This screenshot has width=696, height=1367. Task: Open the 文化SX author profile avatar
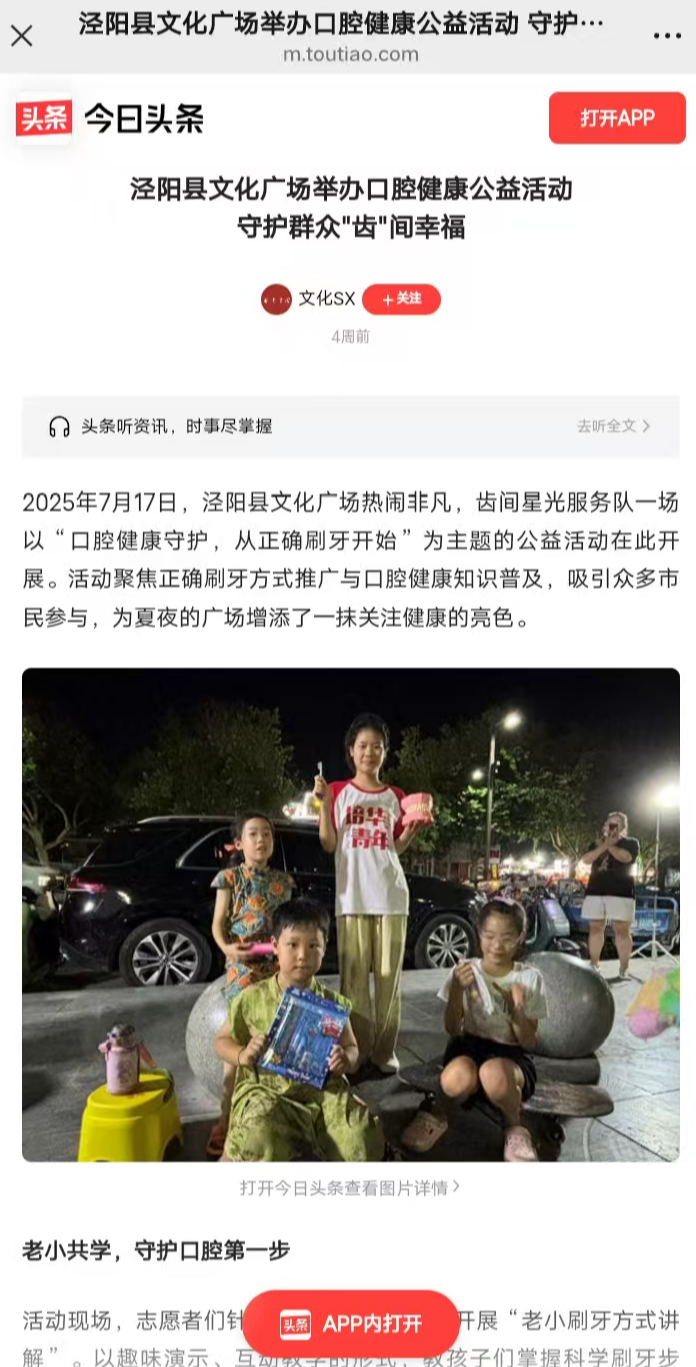(x=276, y=299)
